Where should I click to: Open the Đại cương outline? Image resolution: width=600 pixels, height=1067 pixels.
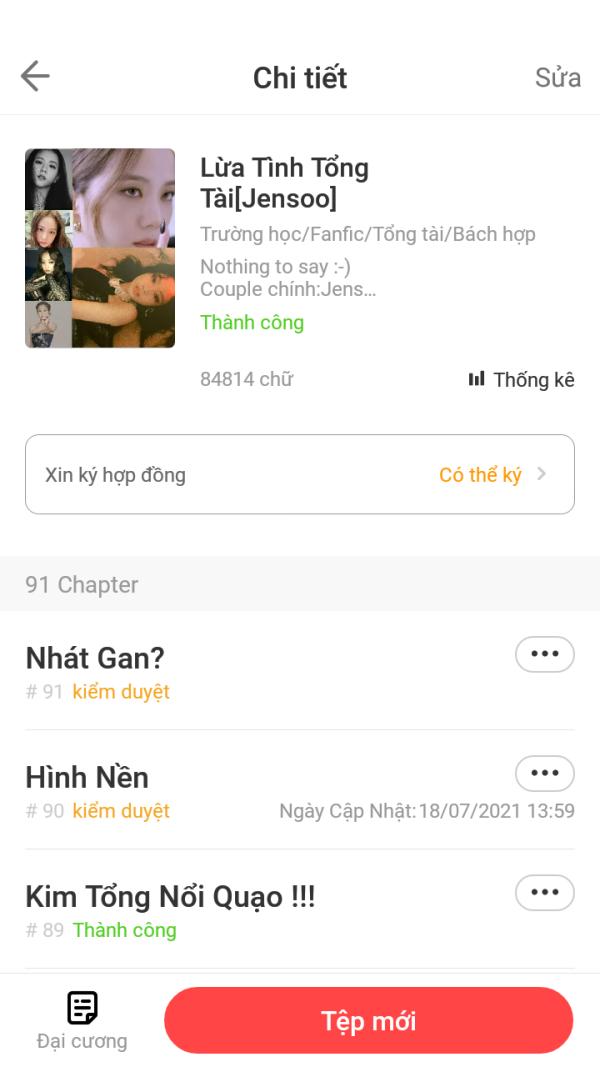pos(82,1020)
